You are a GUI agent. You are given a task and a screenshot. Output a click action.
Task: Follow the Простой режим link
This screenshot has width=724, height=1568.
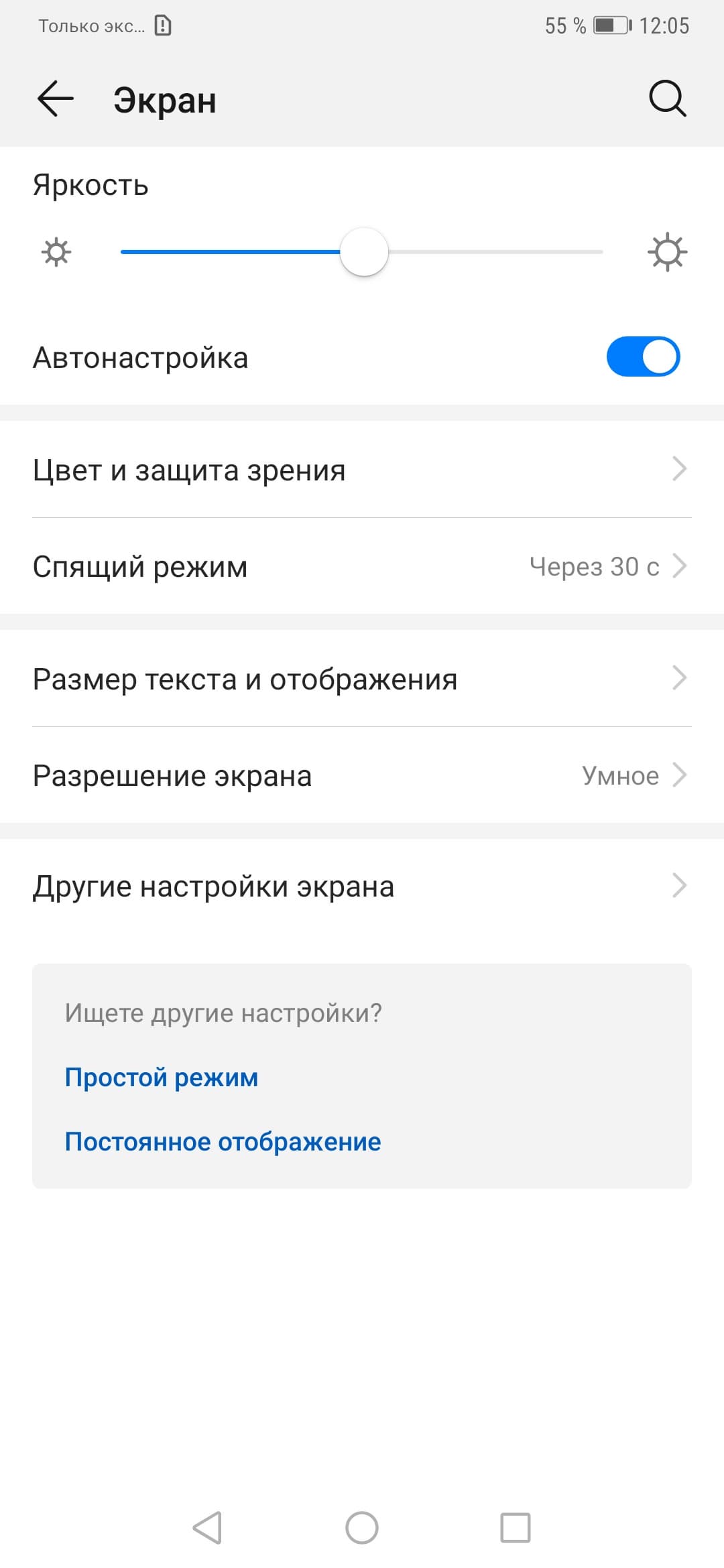tap(162, 1077)
